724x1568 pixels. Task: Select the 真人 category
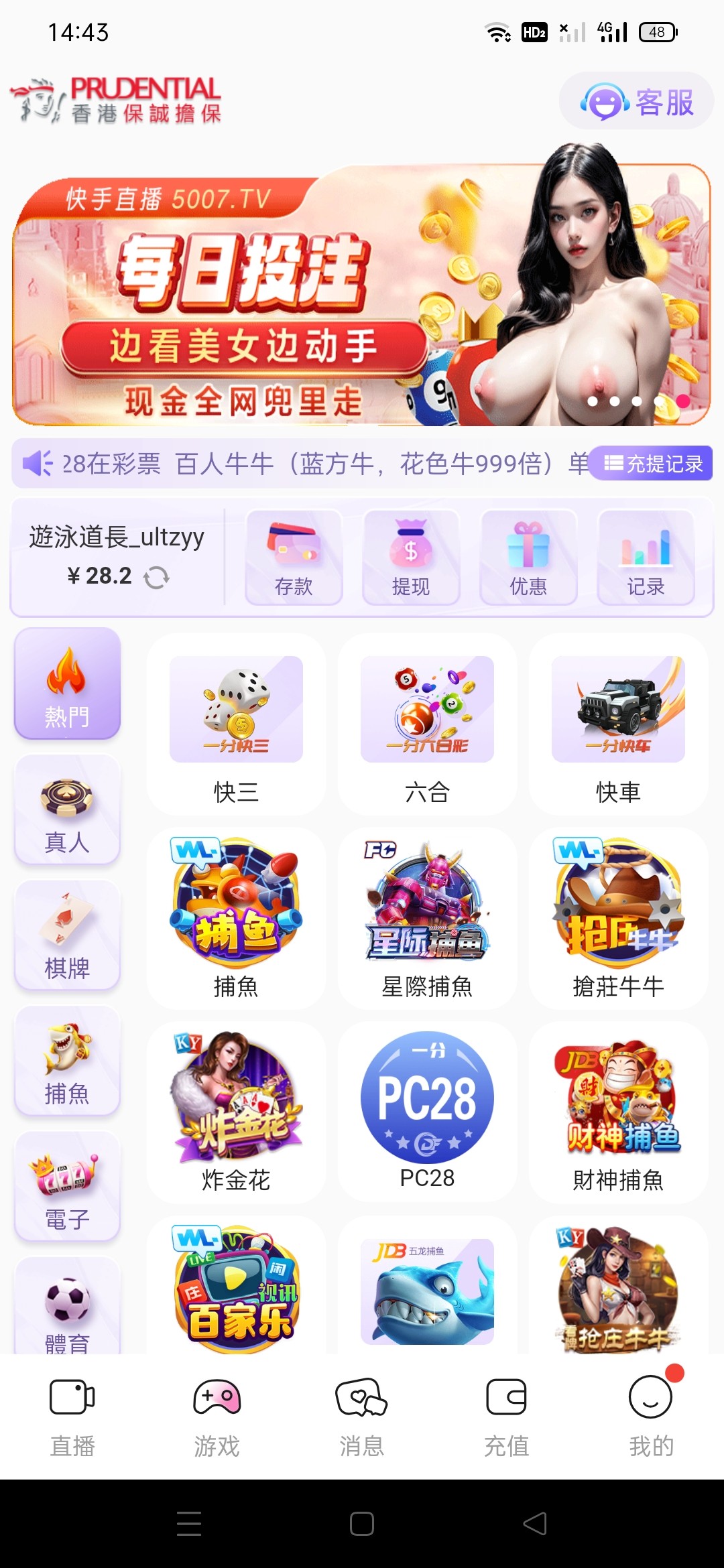pyautogui.click(x=67, y=809)
